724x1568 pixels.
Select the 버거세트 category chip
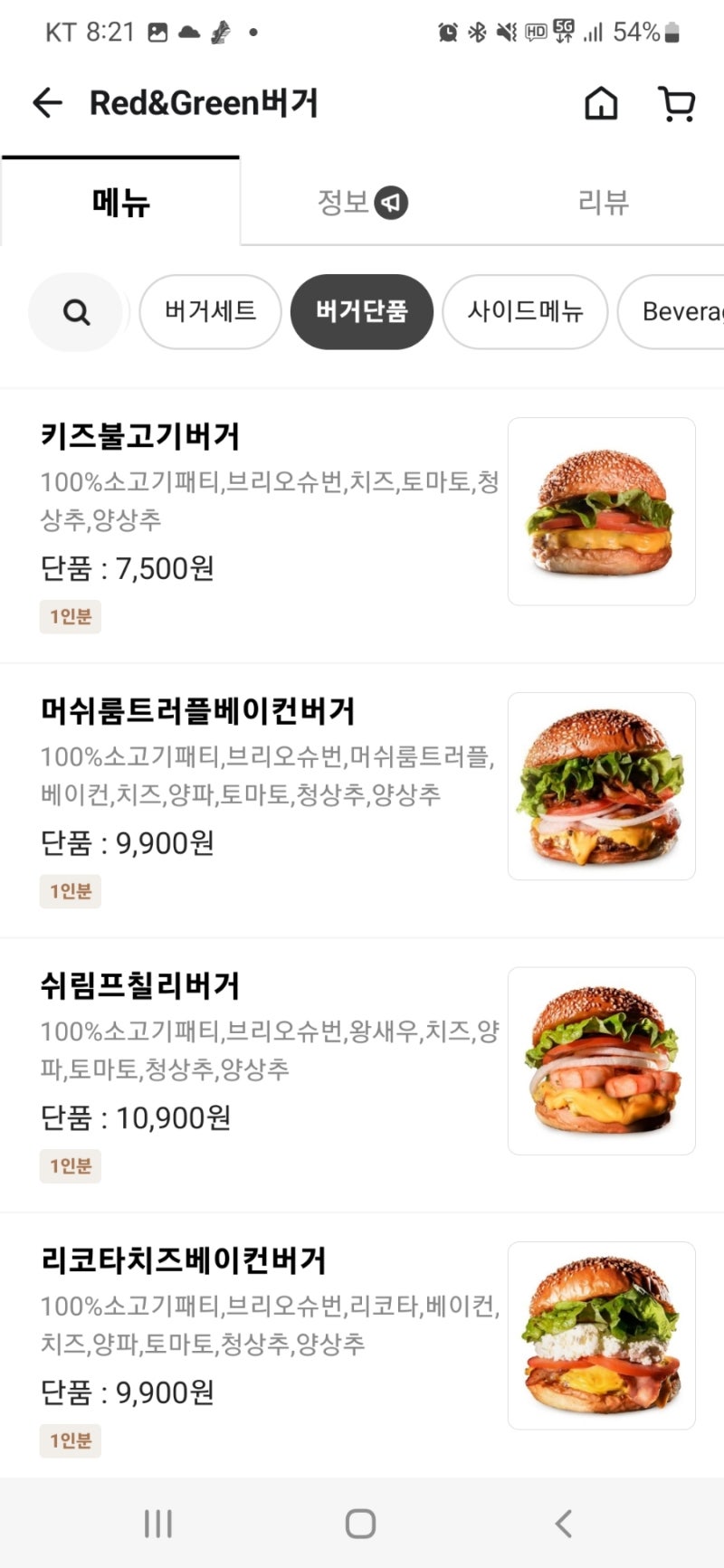click(x=210, y=312)
